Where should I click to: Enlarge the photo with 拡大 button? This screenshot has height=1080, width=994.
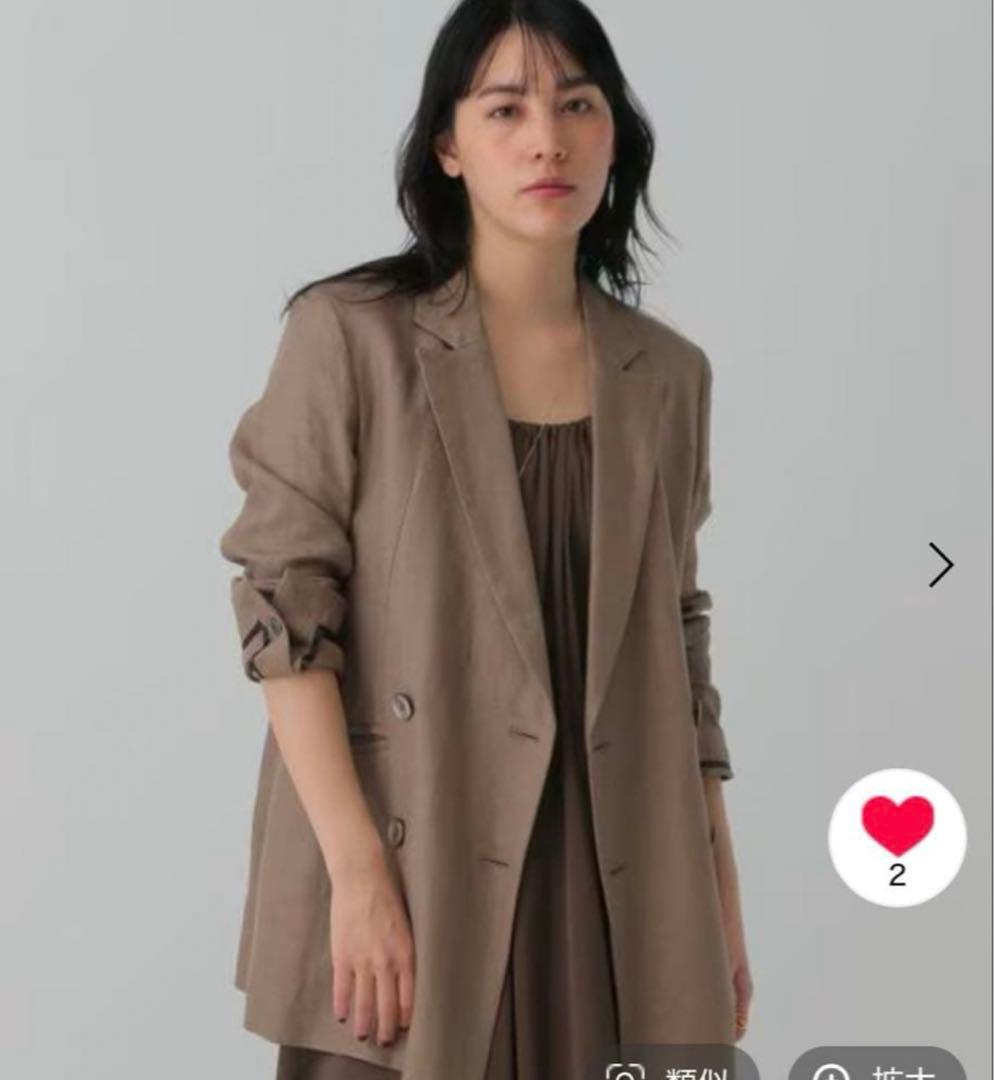tap(876, 1066)
